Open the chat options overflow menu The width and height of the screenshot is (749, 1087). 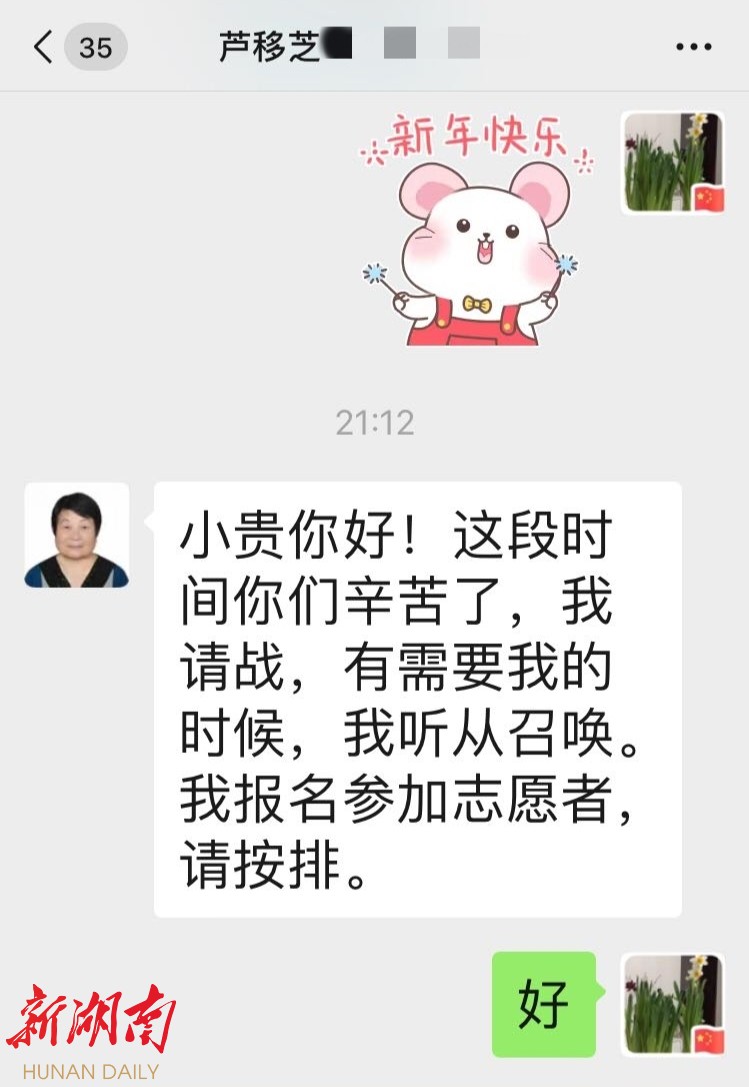[693, 47]
